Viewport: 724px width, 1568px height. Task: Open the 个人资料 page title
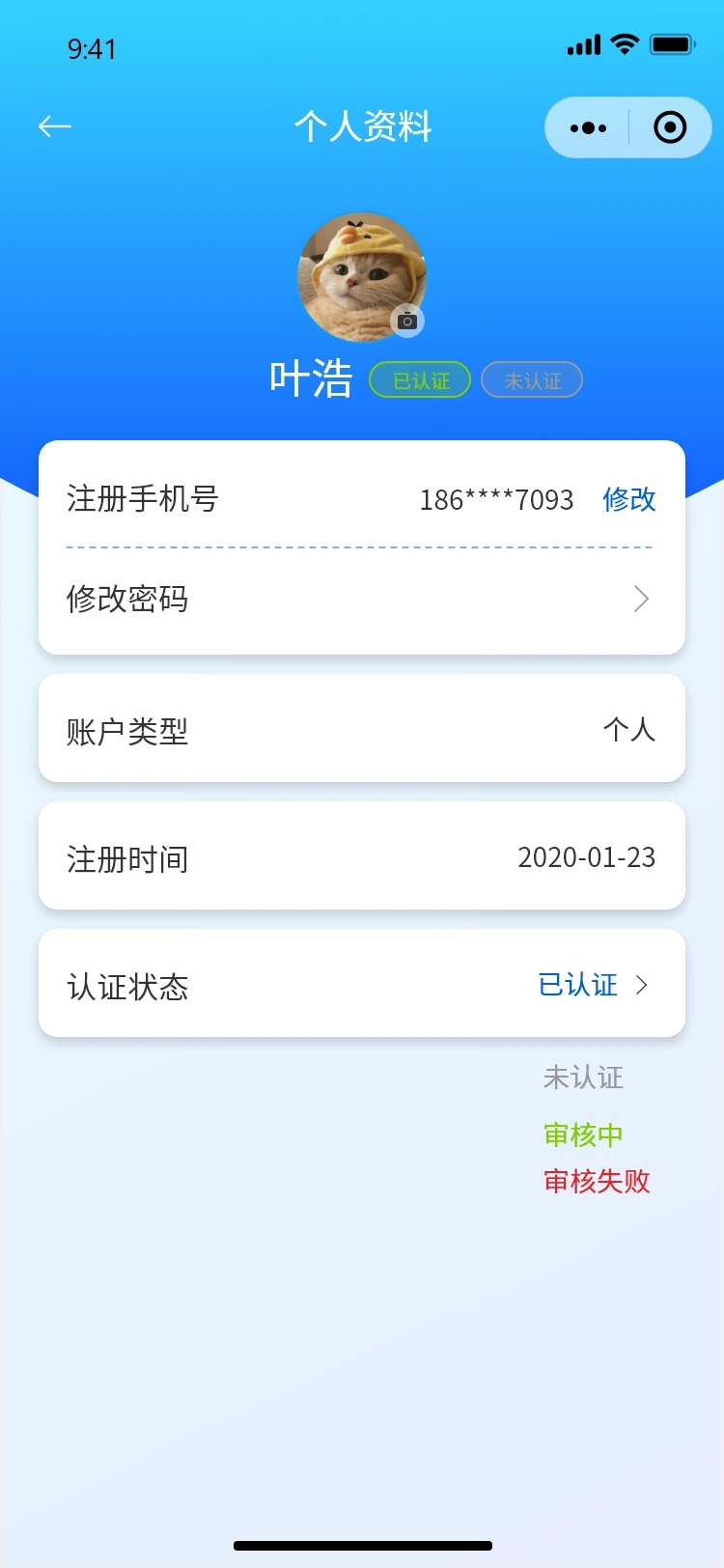click(362, 126)
